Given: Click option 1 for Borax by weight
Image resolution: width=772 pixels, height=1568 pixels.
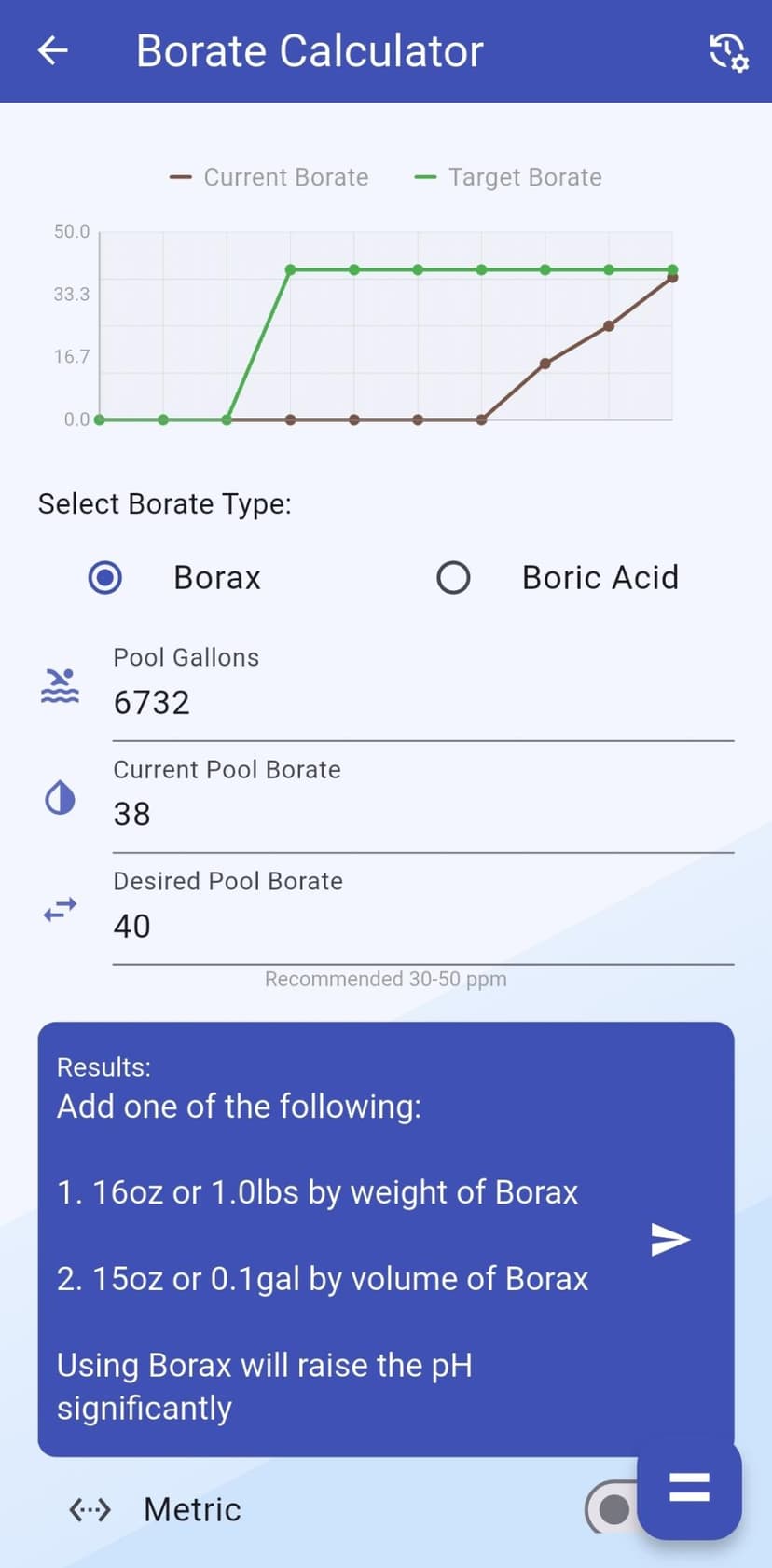Looking at the screenshot, I should (x=318, y=1191).
